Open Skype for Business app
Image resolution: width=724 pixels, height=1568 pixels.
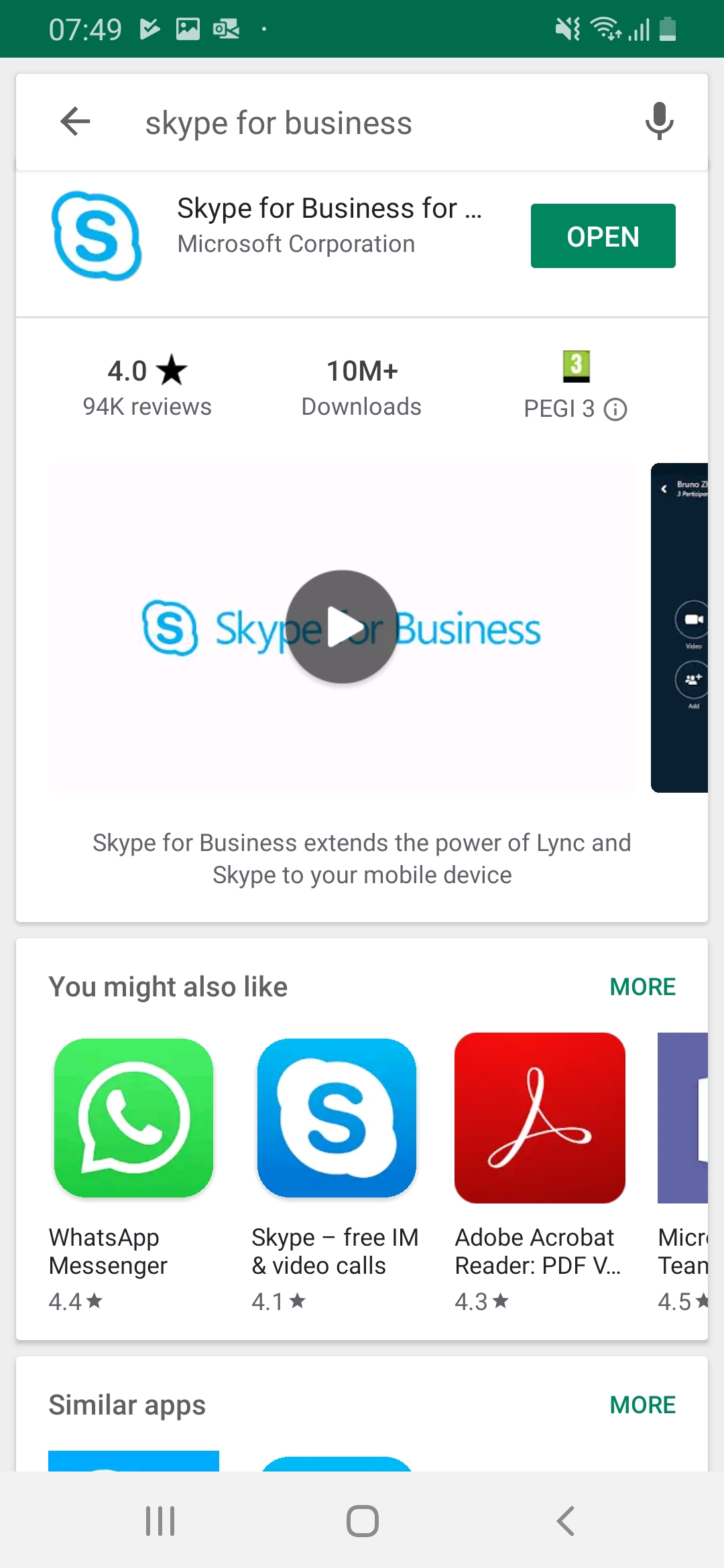603,236
